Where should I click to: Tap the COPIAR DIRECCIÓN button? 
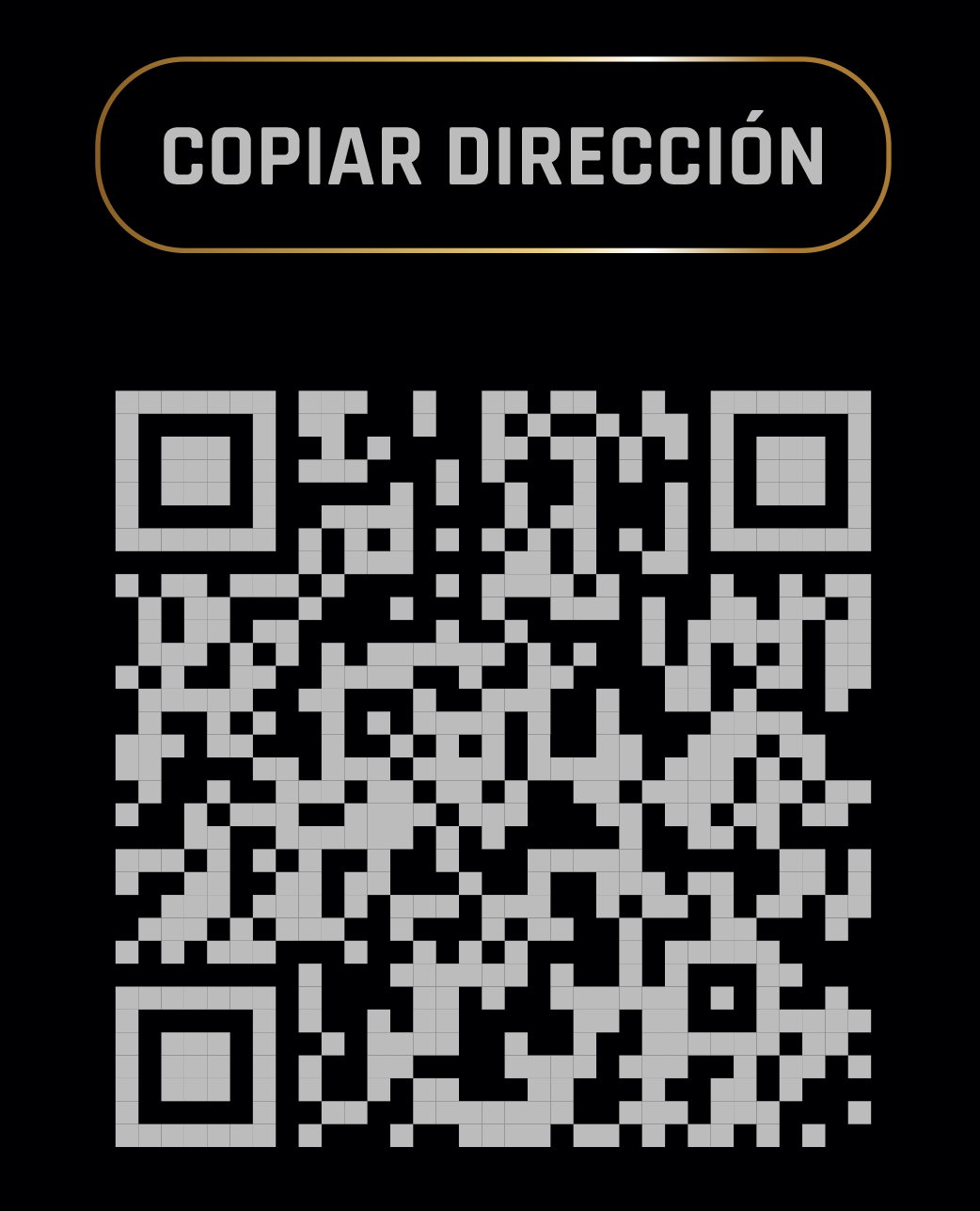[x=493, y=155]
